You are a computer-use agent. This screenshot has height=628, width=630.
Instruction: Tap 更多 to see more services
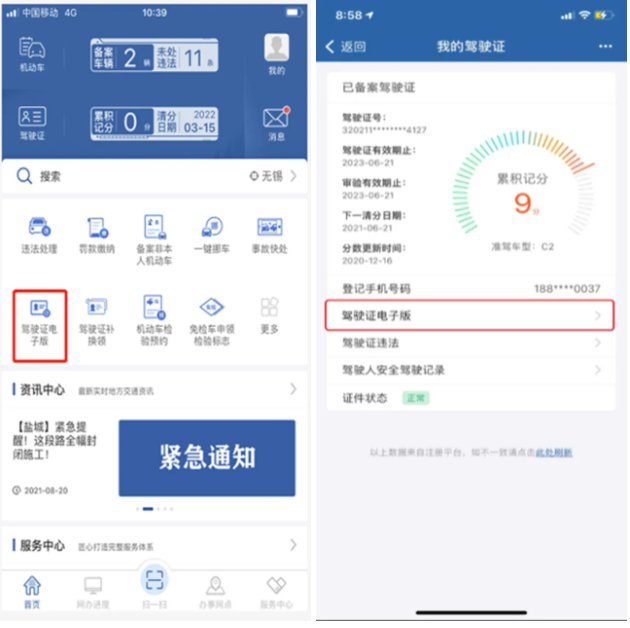270,316
